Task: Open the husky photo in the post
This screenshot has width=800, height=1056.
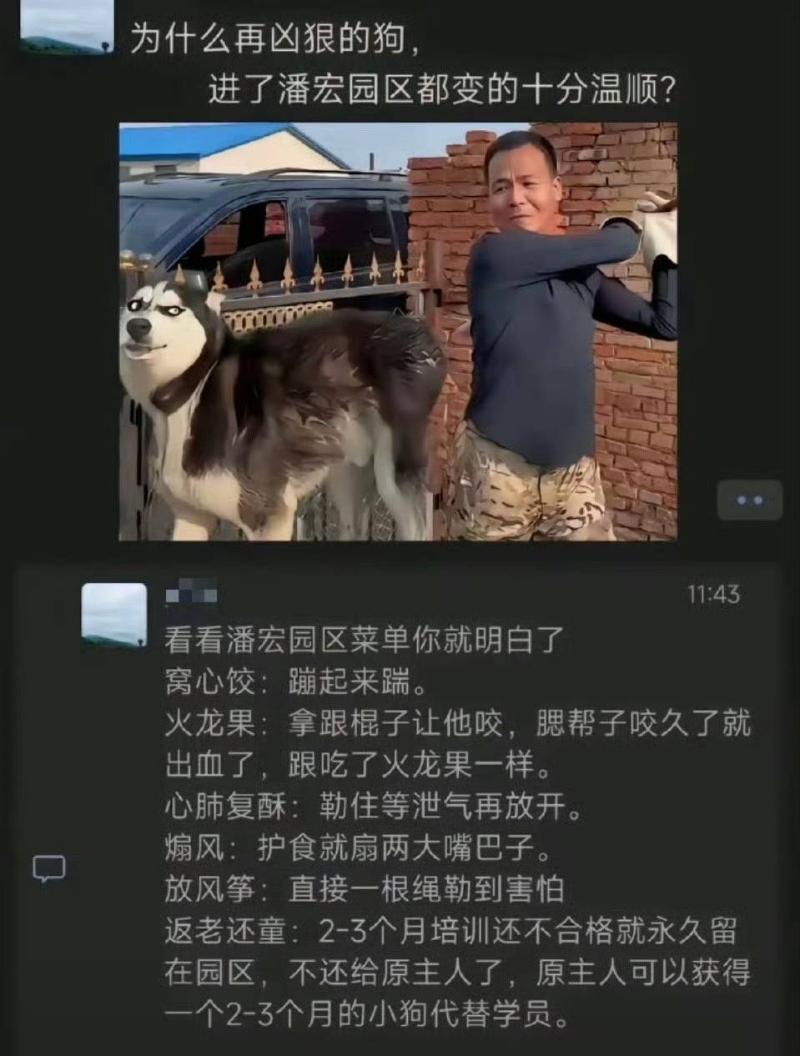Action: coord(398,331)
